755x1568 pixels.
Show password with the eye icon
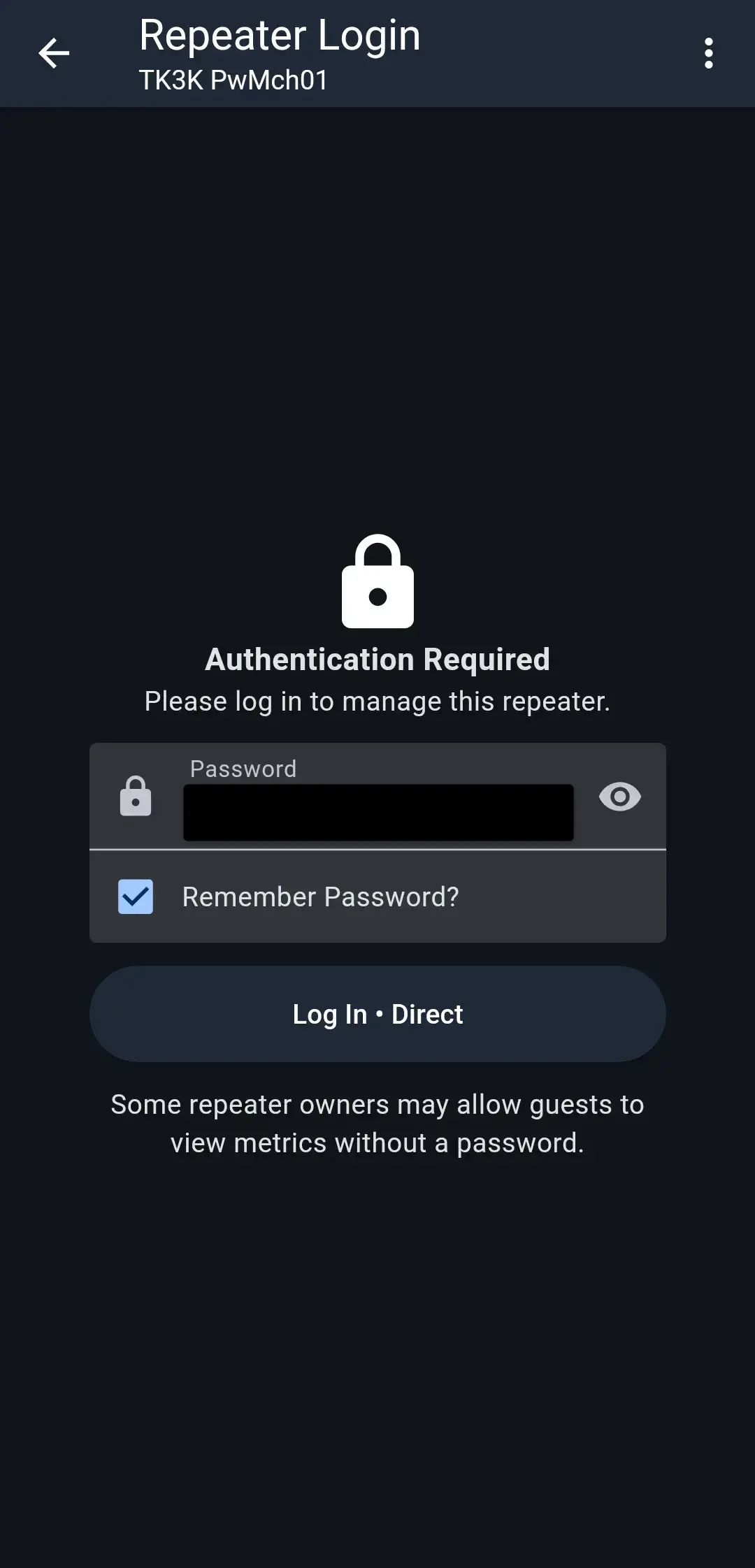(x=619, y=797)
